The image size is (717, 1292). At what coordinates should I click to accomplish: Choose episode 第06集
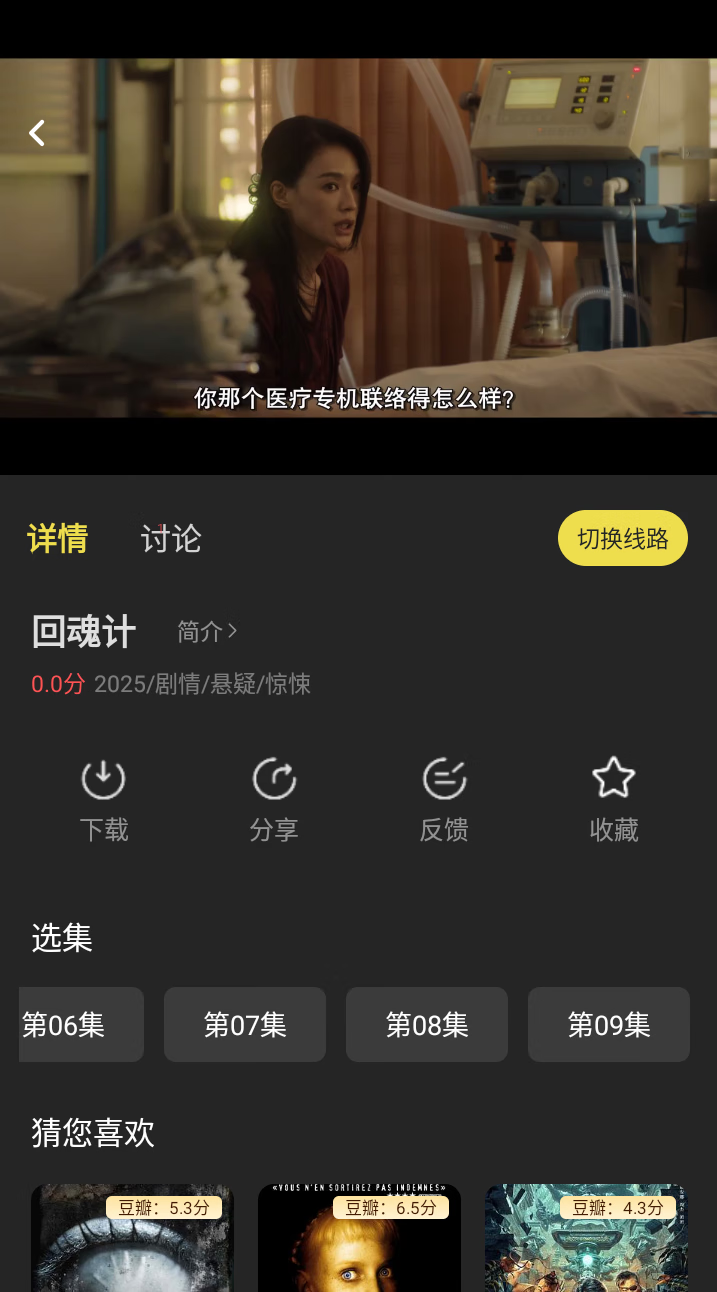(x=80, y=1024)
